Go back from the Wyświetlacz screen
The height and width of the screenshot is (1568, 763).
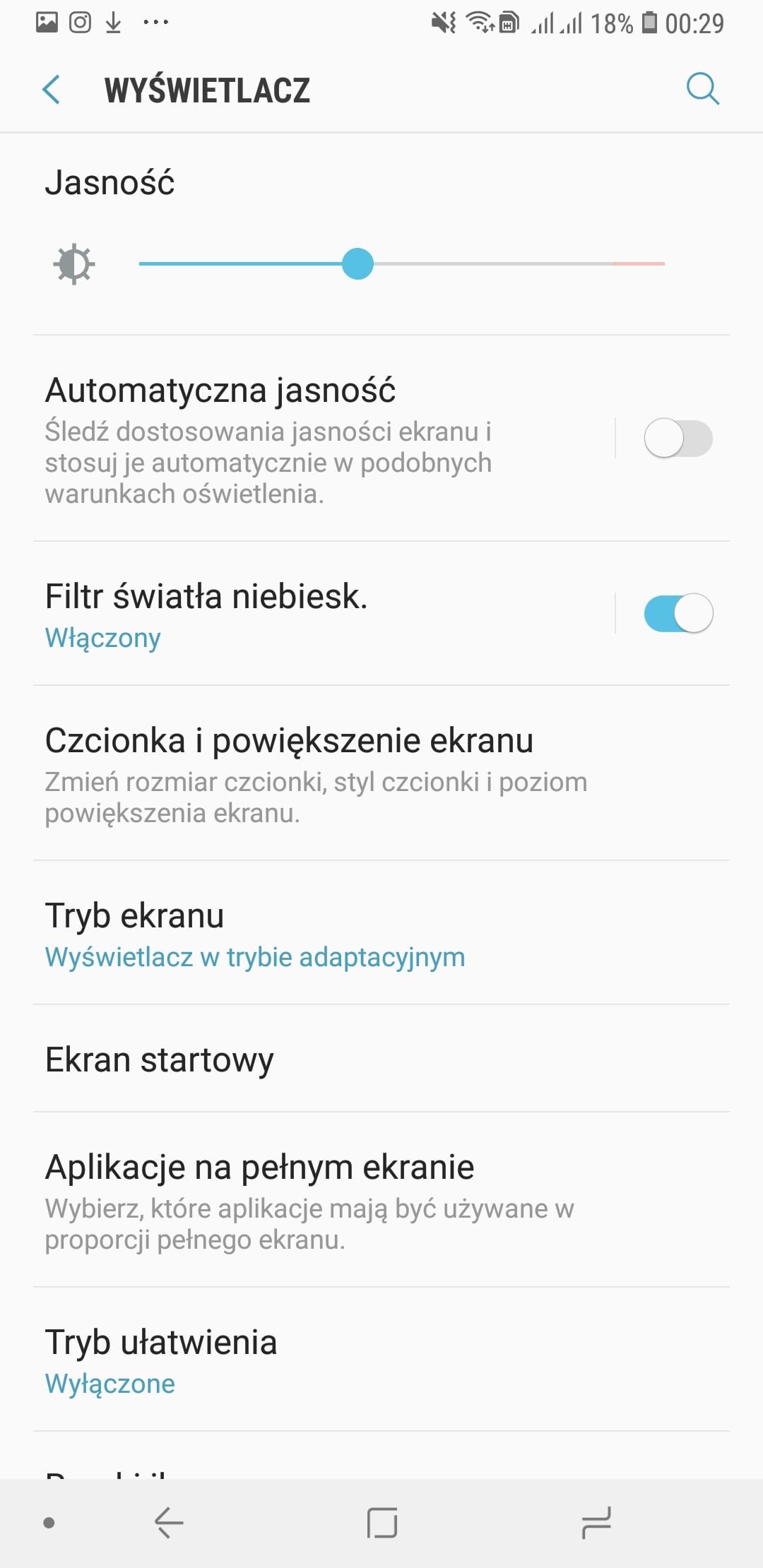(x=52, y=90)
